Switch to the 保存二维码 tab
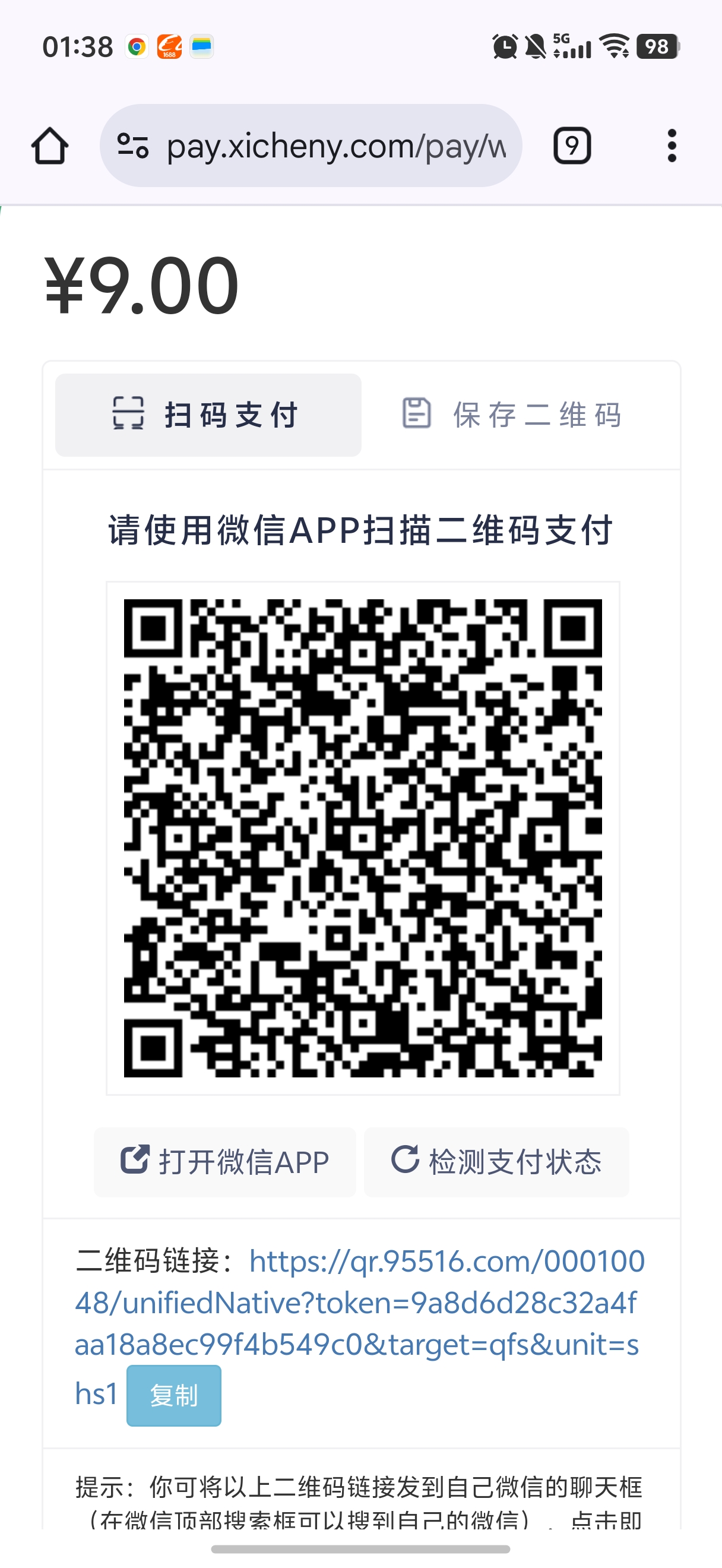The width and height of the screenshot is (722, 1568). click(512, 415)
